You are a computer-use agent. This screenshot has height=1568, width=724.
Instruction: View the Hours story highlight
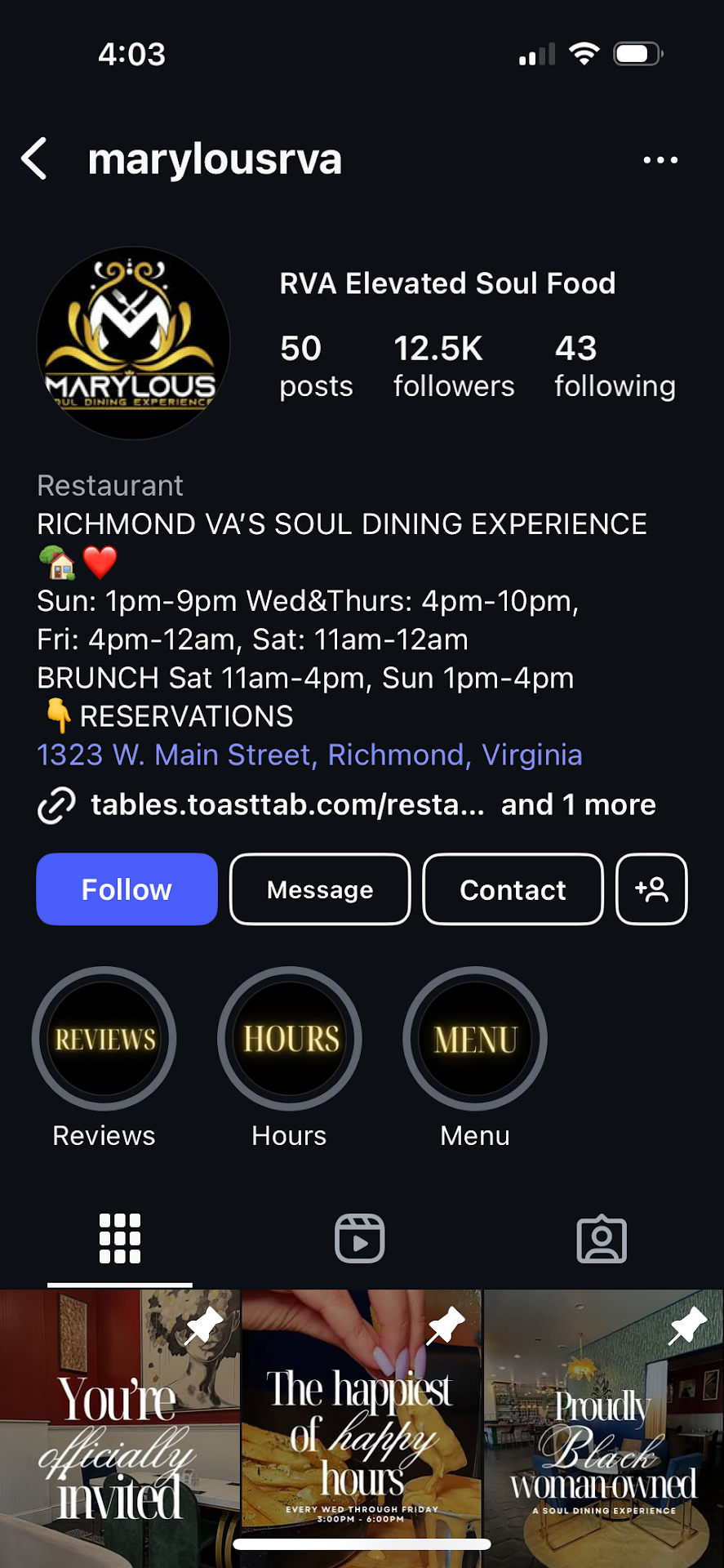(x=290, y=1039)
